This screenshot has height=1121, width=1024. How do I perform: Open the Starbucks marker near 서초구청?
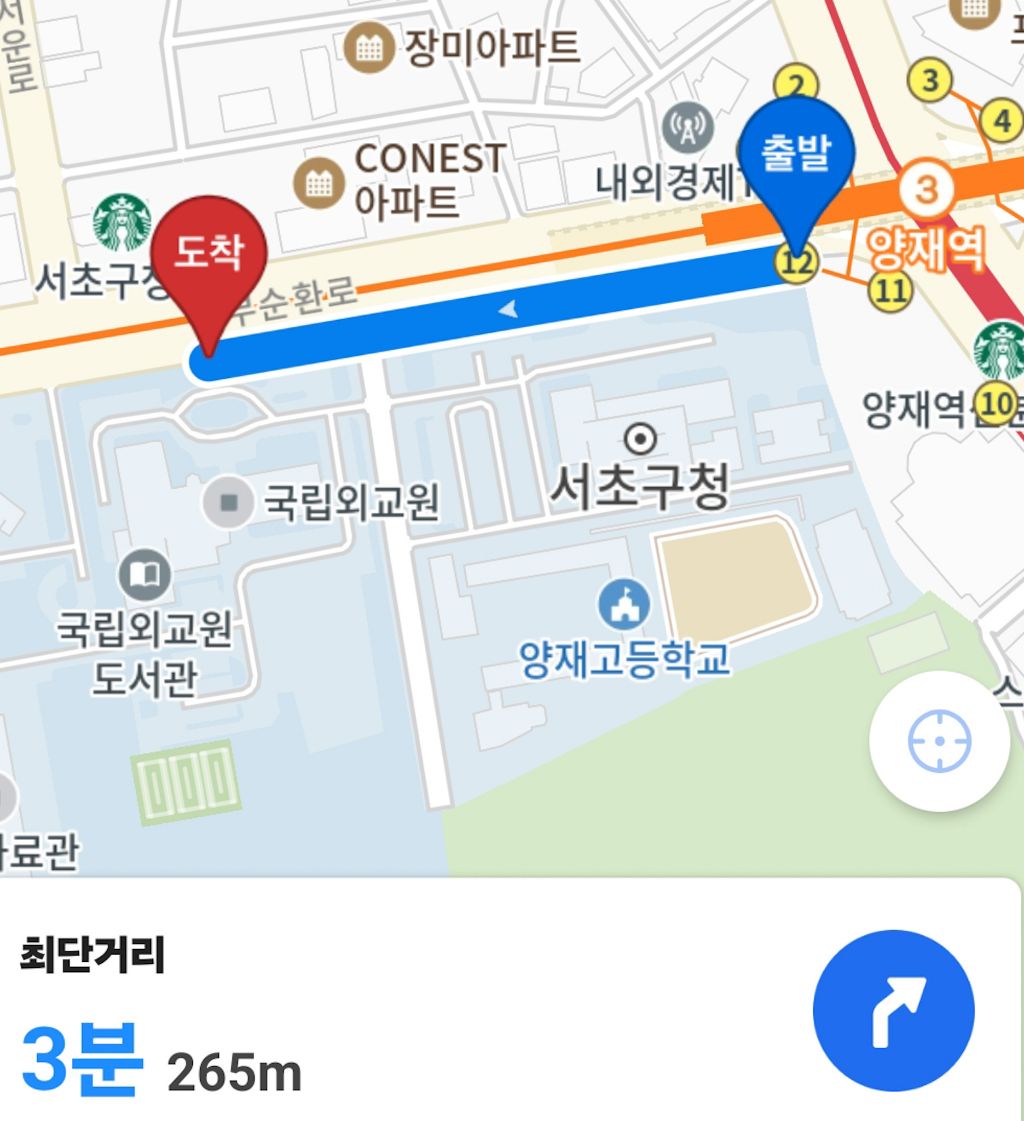point(122,222)
